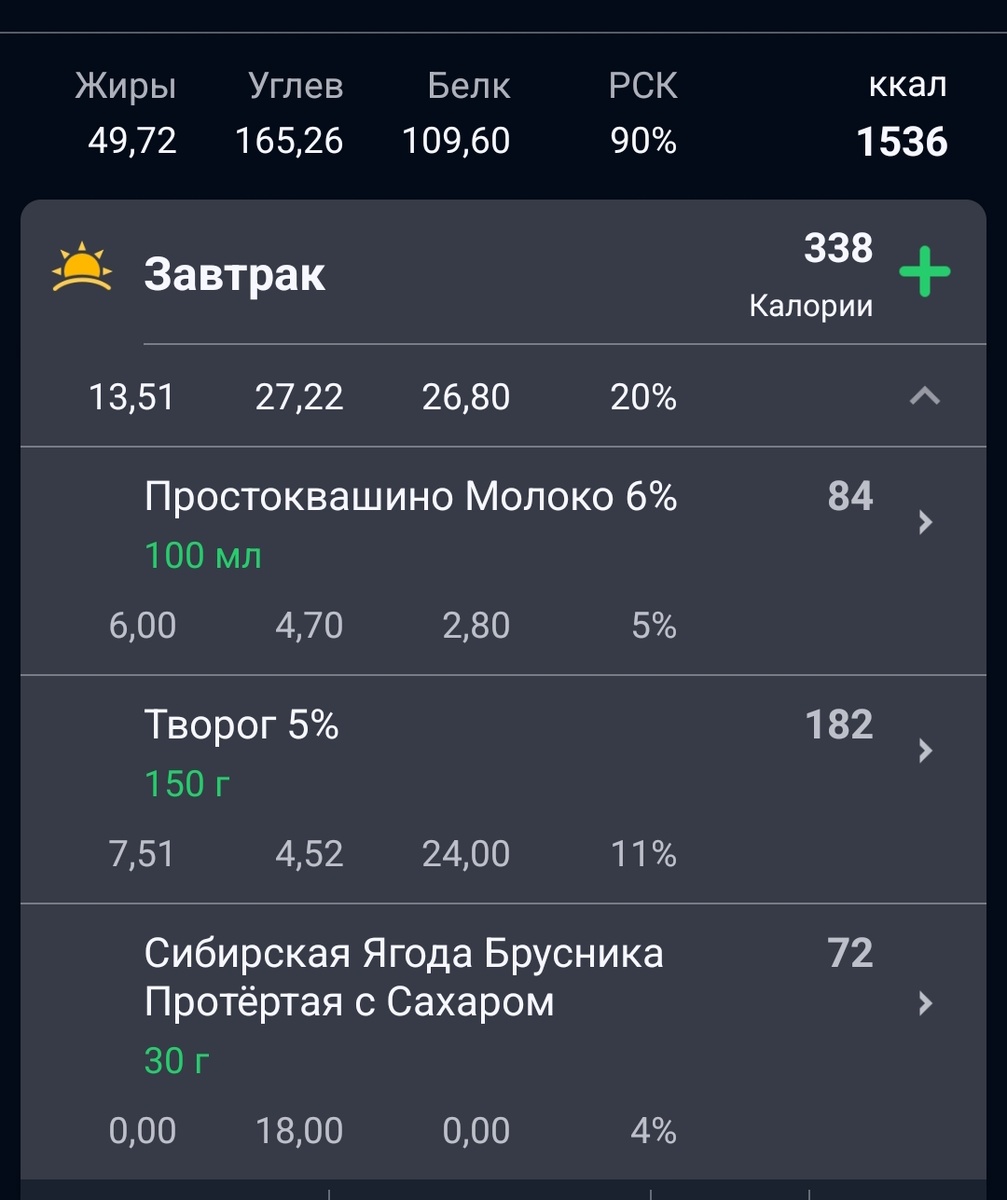Add a food to Завтрак with the plus

[925, 273]
